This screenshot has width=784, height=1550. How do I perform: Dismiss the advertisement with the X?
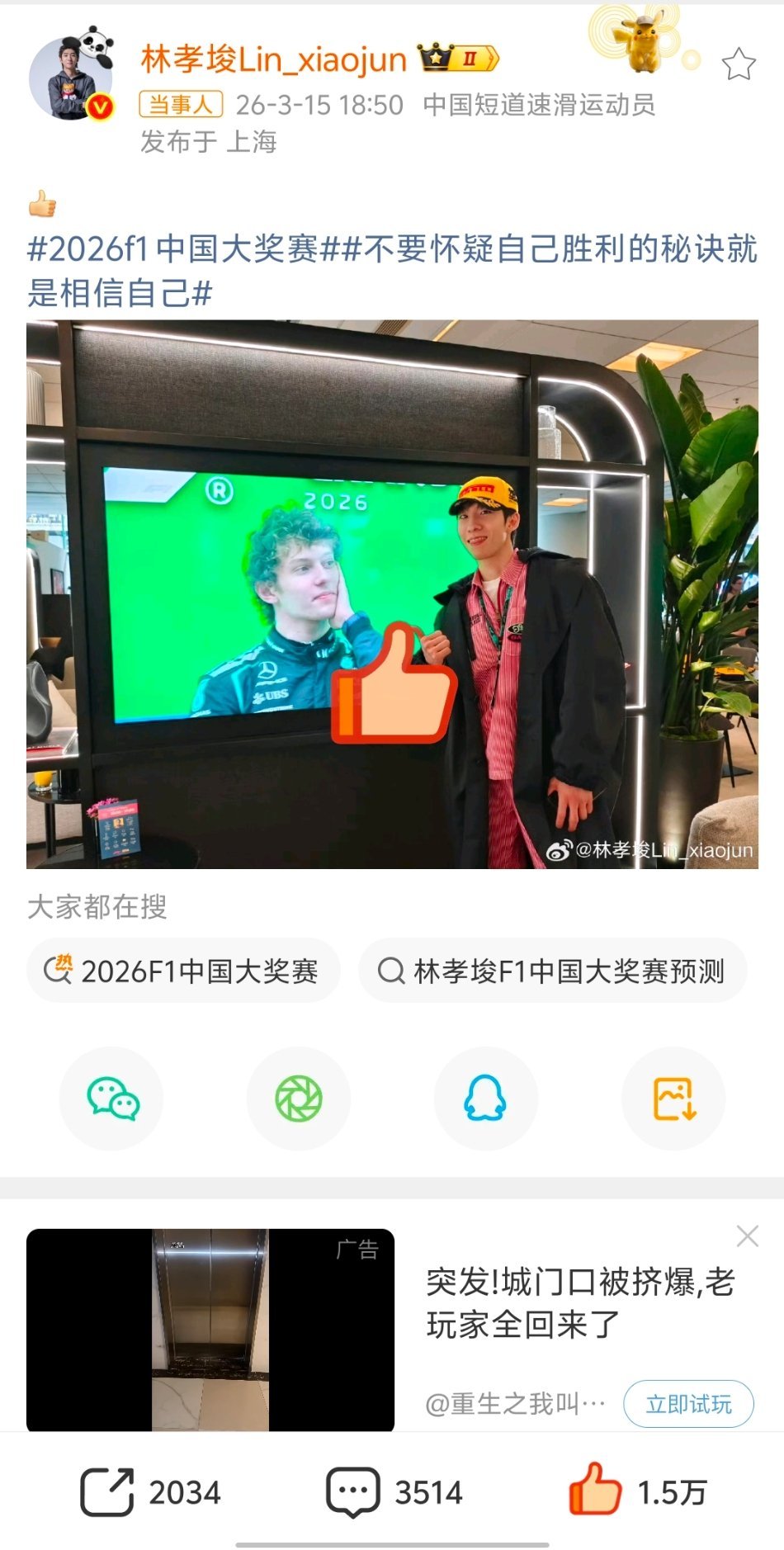click(x=748, y=1236)
